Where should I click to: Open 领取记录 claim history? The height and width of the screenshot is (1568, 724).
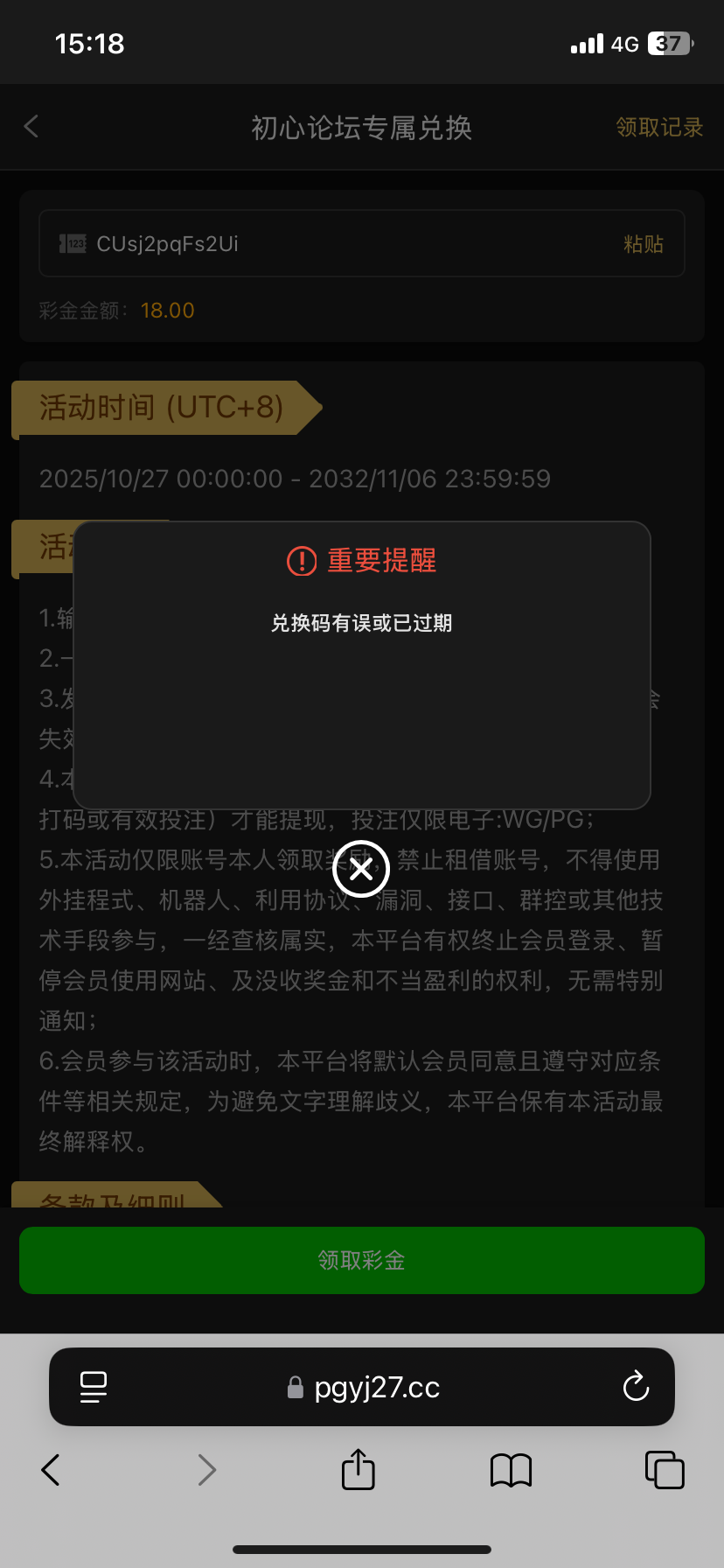[x=659, y=128]
